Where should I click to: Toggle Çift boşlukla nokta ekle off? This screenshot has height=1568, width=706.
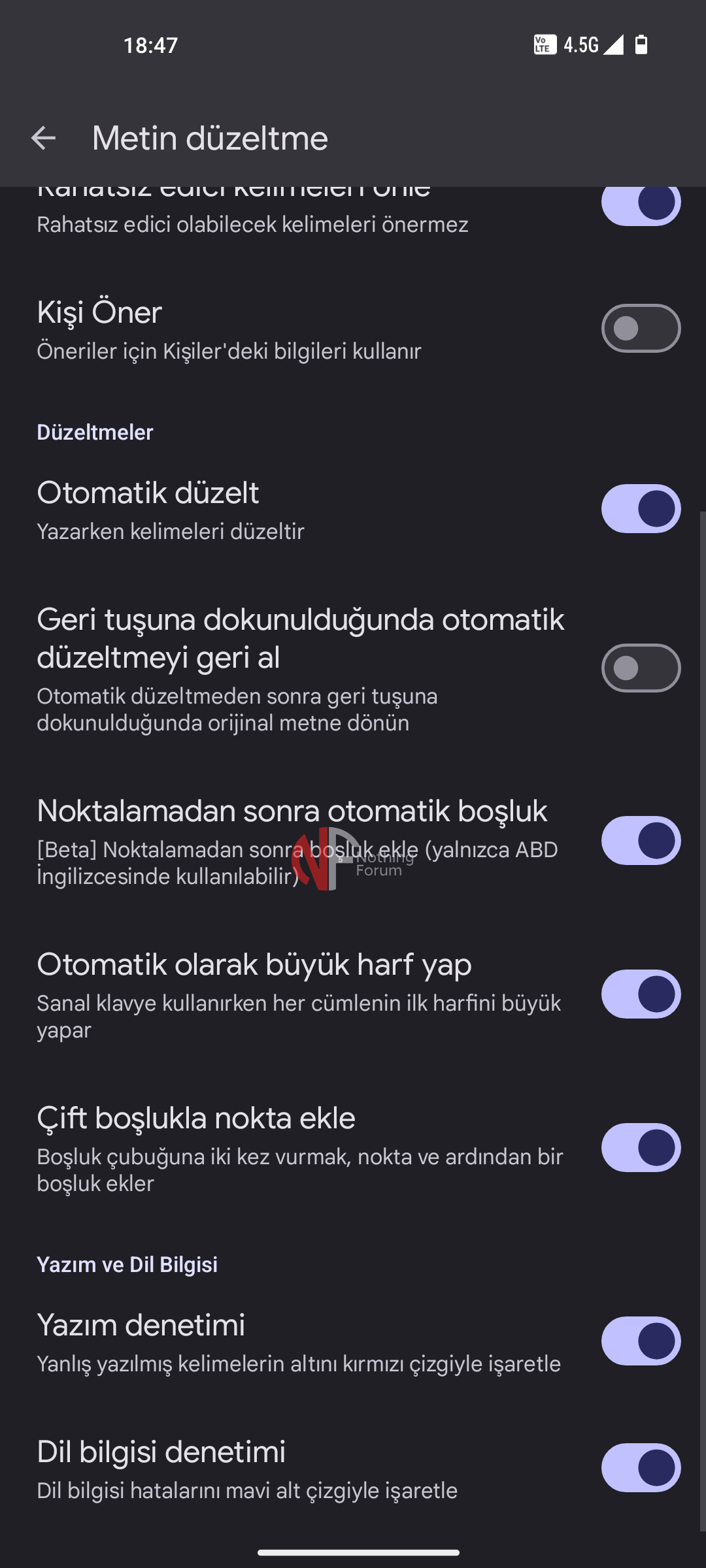pyautogui.click(x=641, y=1147)
